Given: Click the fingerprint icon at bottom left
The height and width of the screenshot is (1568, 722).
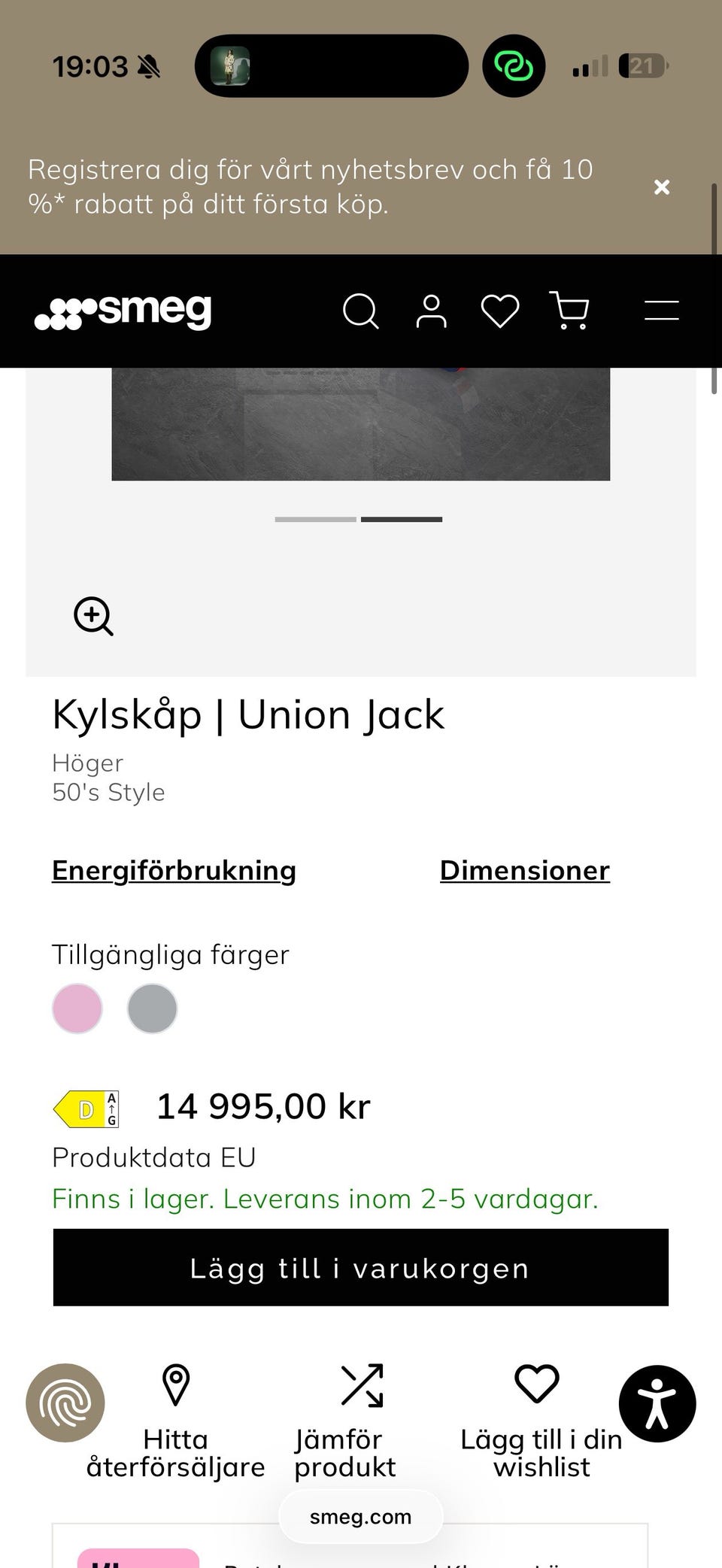Looking at the screenshot, I should point(65,1400).
